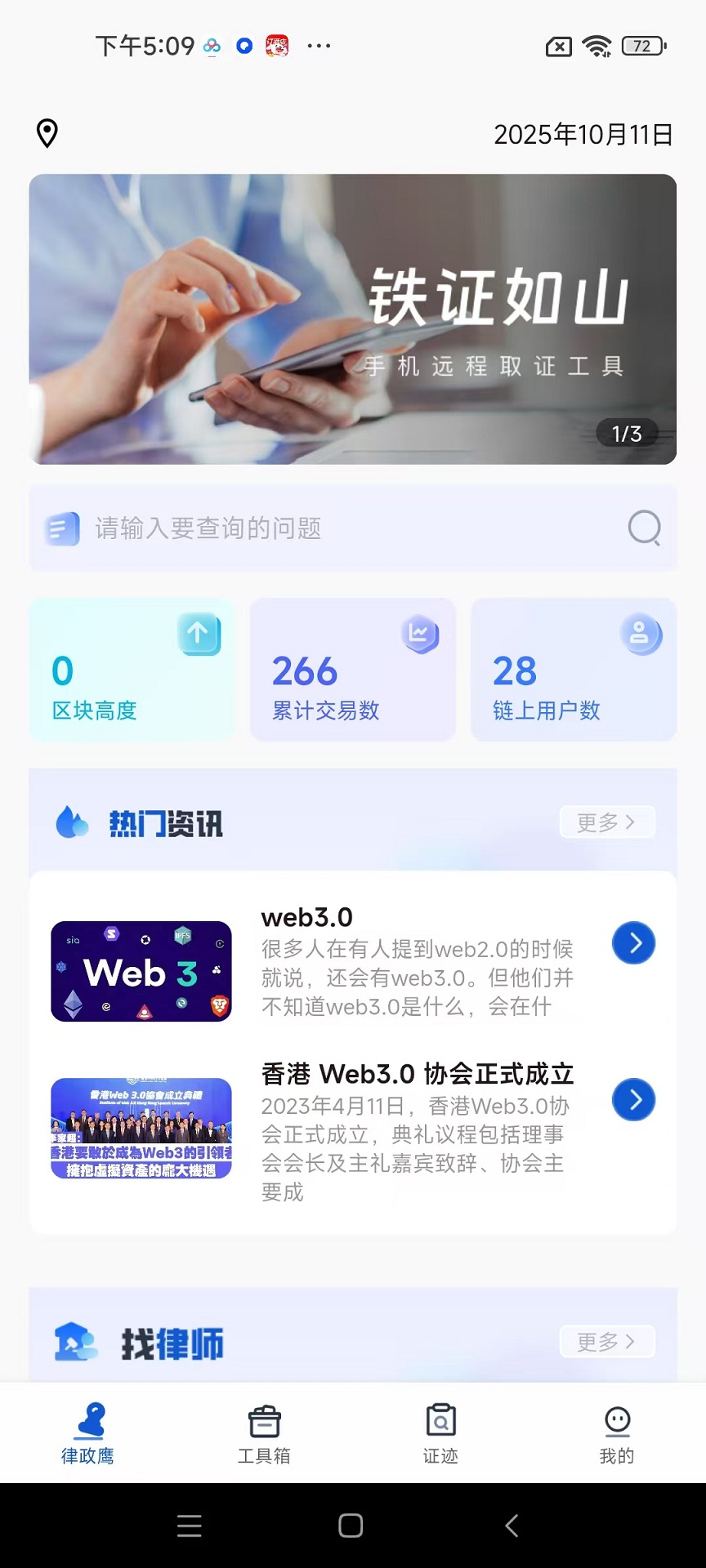Open the web3.0 article arrow button
The width and height of the screenshot is (706, 1568).
[634, 942]
